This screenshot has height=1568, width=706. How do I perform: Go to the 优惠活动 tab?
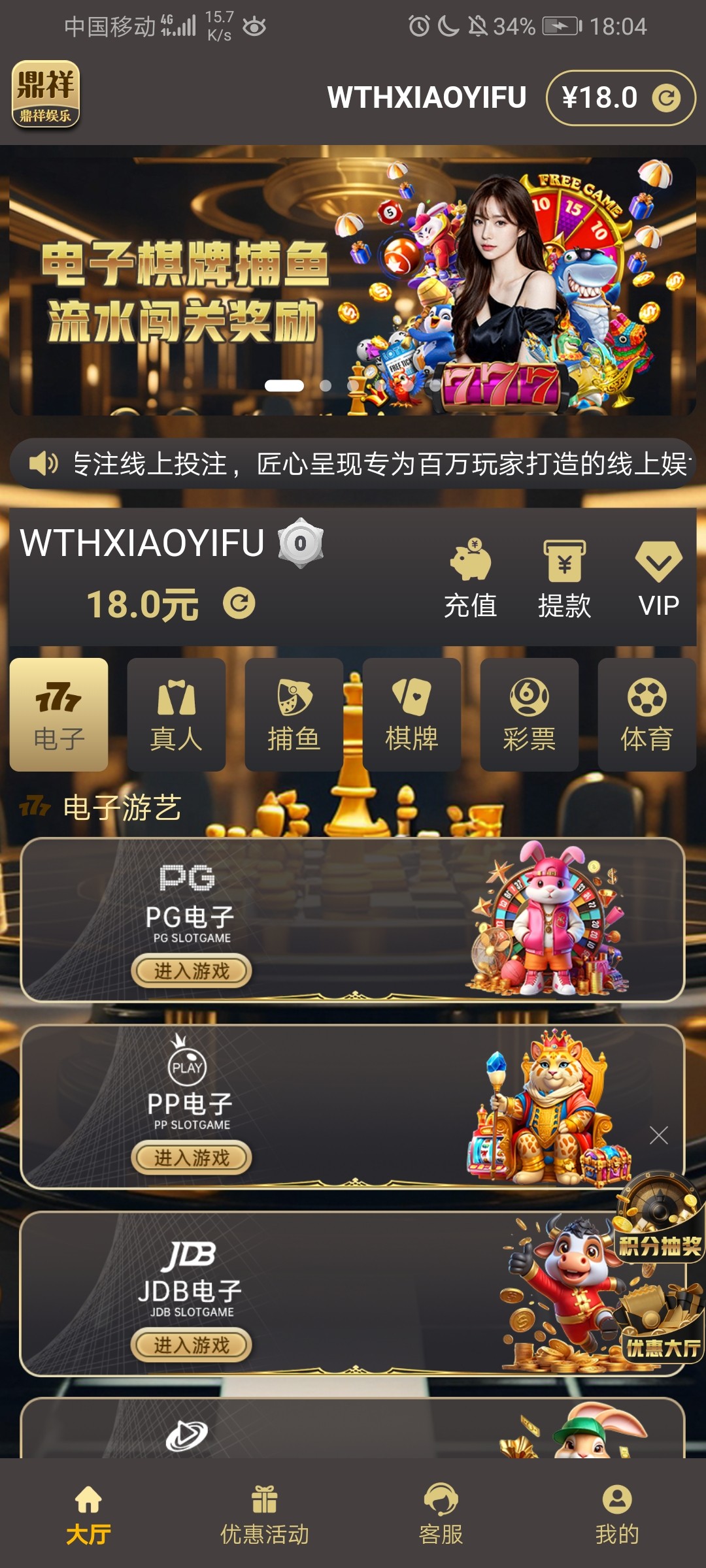pyautogui.click(x=264, y=1514)
